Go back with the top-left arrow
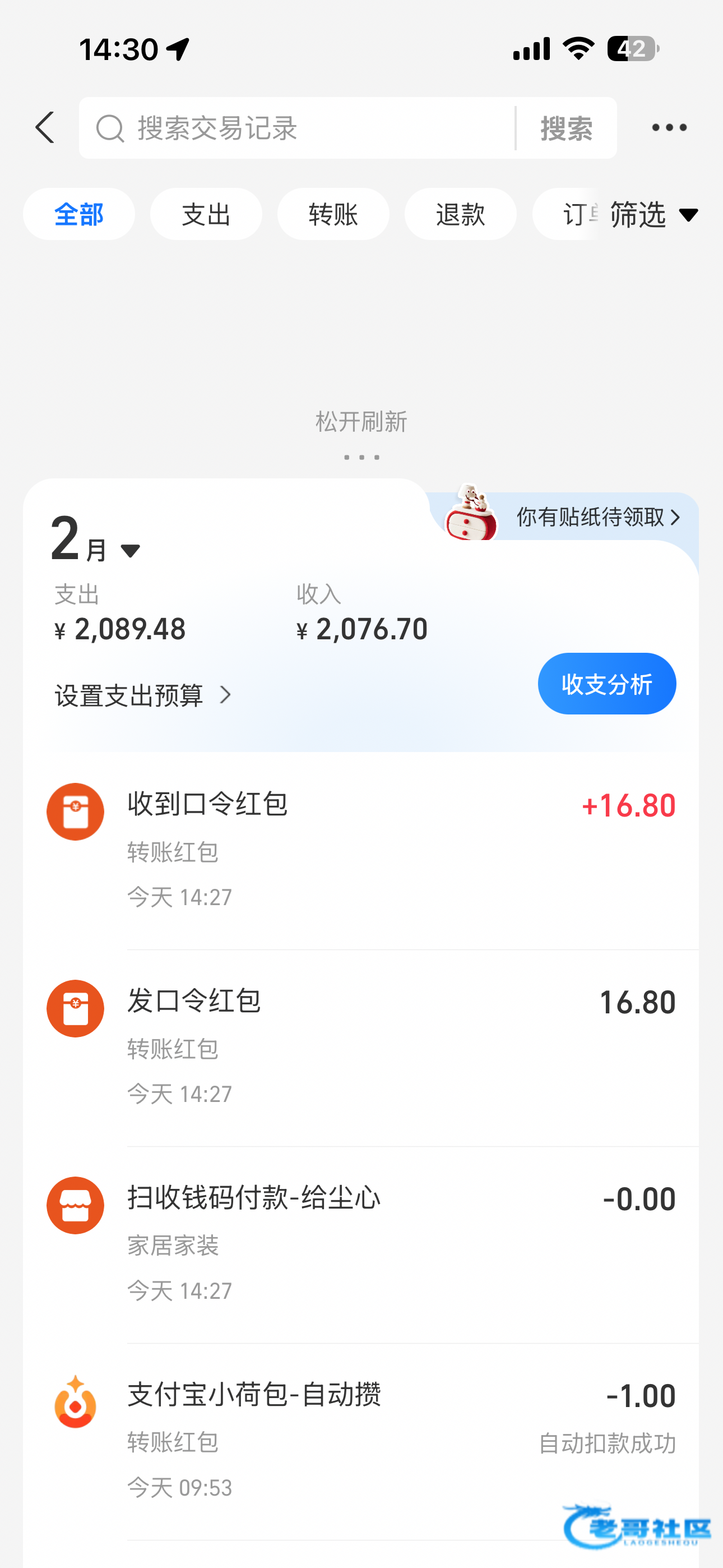Image resolution: width=723 pixels, height=1568 pixels. tap(45, 128)
